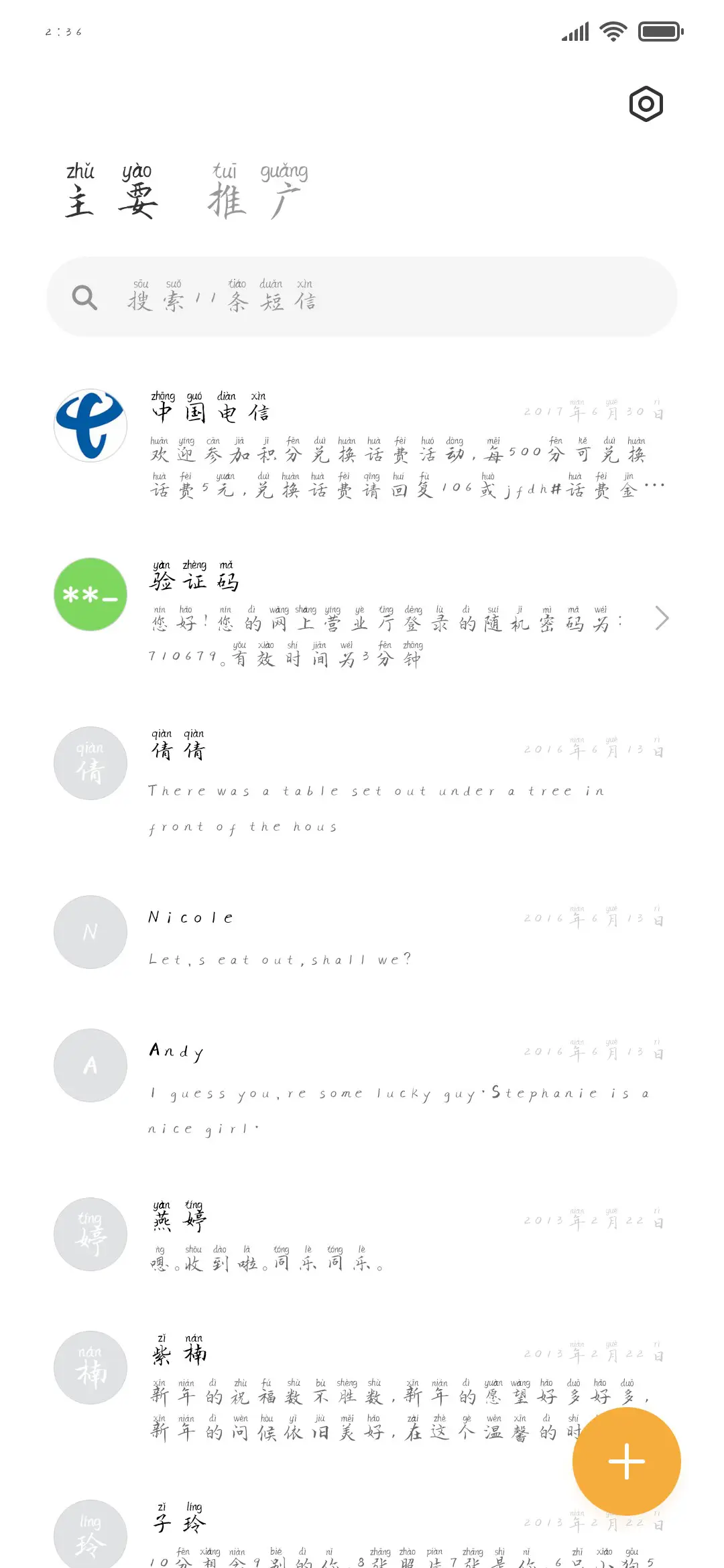Tap the green 验证码 avatar icon

point(90,595)
